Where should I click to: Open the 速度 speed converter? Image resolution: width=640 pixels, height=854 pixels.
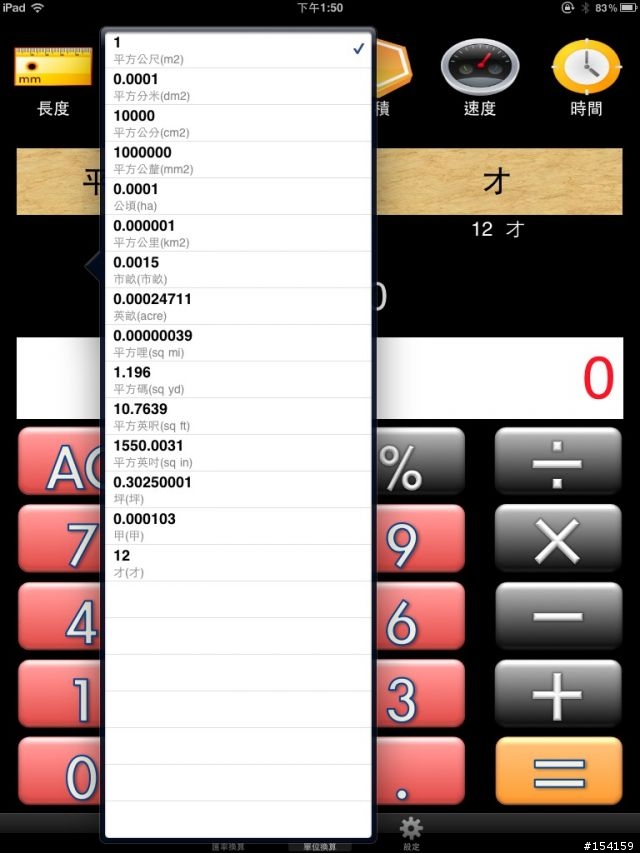[480, 78]
